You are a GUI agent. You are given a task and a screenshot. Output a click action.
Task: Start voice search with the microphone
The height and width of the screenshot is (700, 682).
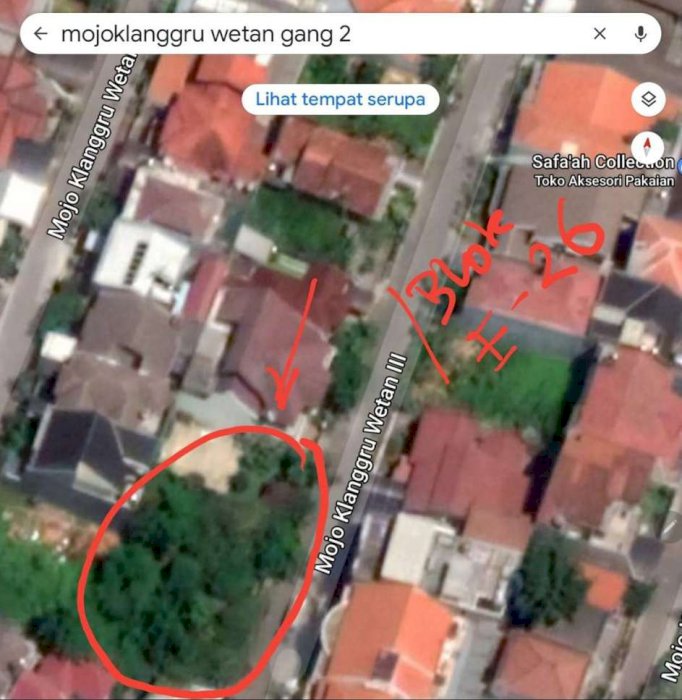[x=641, y=34]
